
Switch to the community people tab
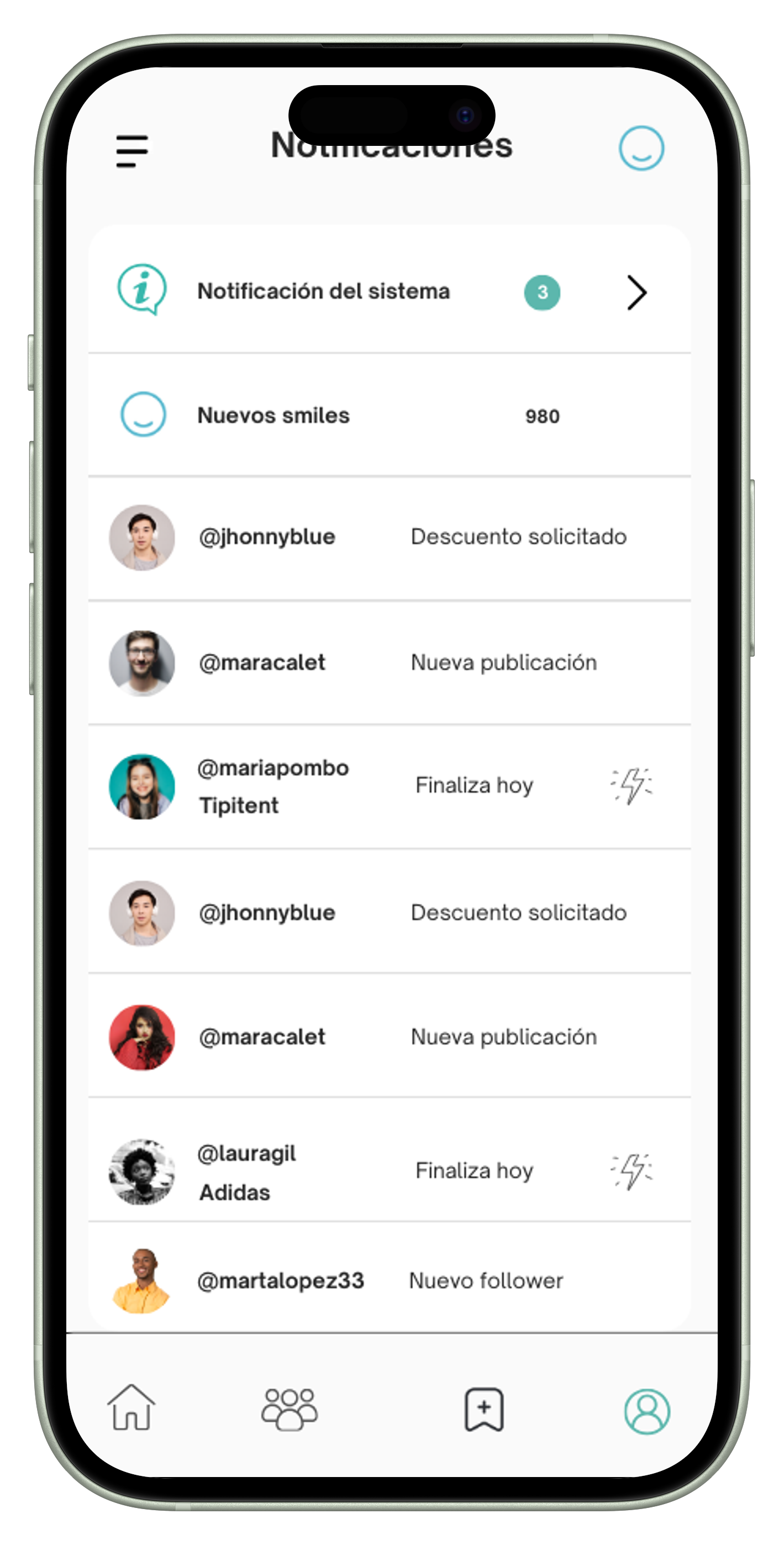point(289,1409)
